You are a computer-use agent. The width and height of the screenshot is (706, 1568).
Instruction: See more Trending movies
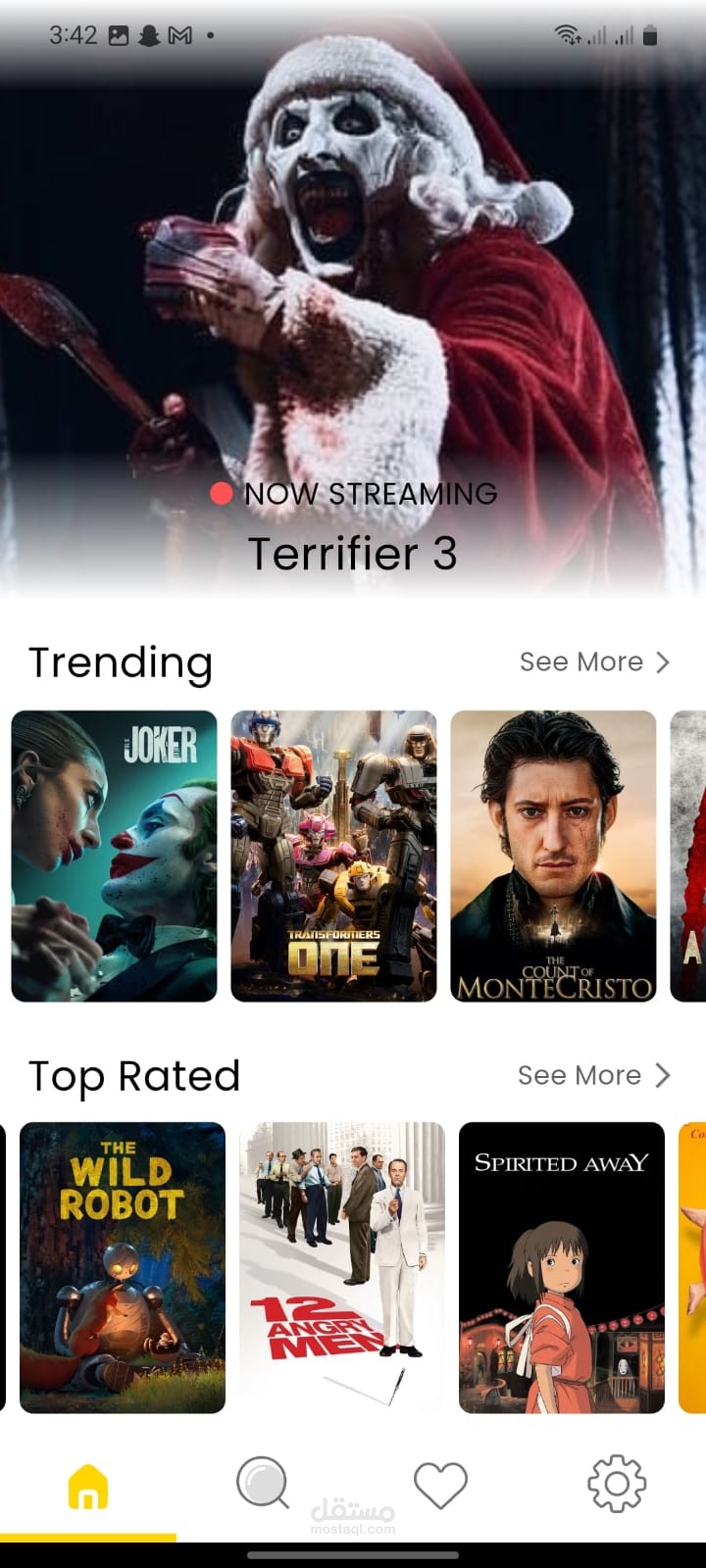click(x=594, y=662)
